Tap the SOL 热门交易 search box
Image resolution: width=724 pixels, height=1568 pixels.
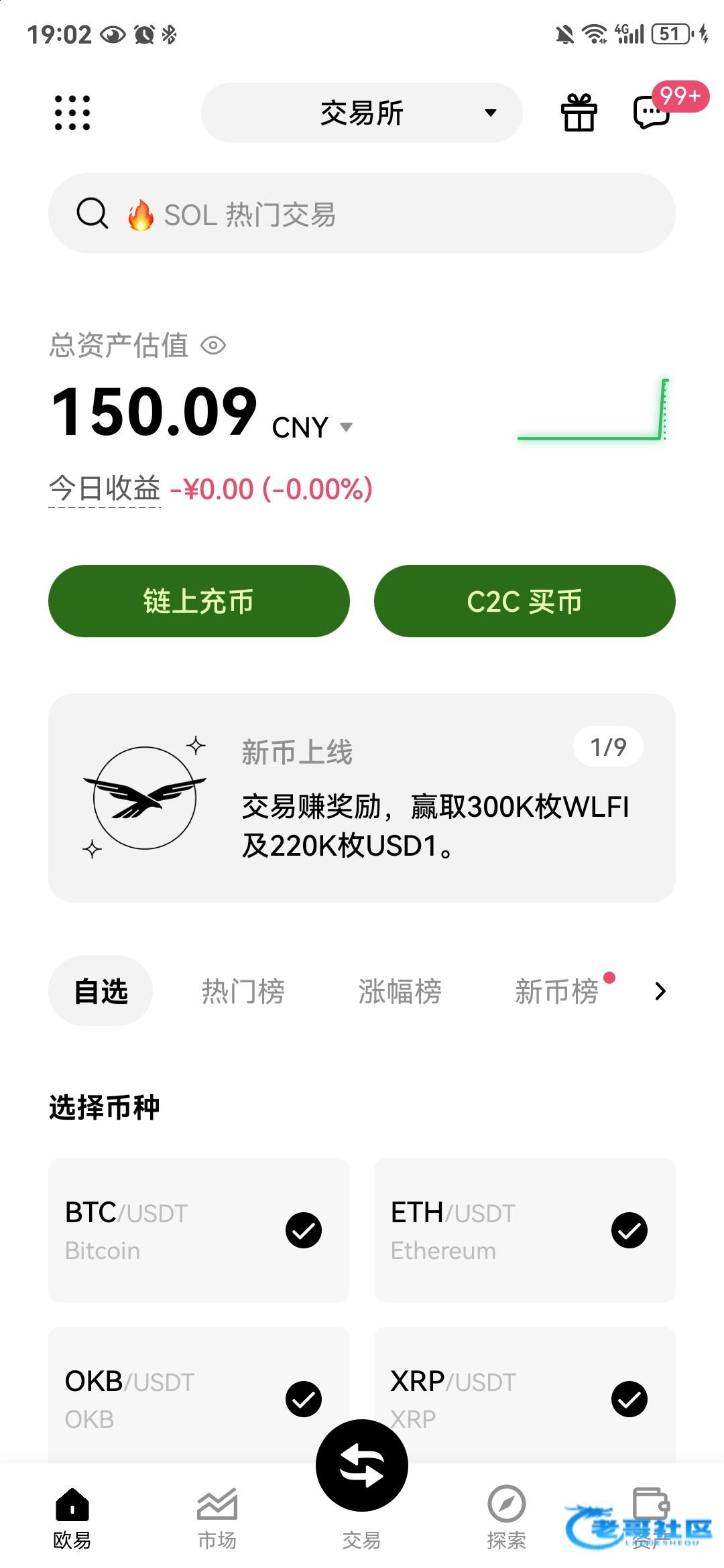(x=361, y=213)
